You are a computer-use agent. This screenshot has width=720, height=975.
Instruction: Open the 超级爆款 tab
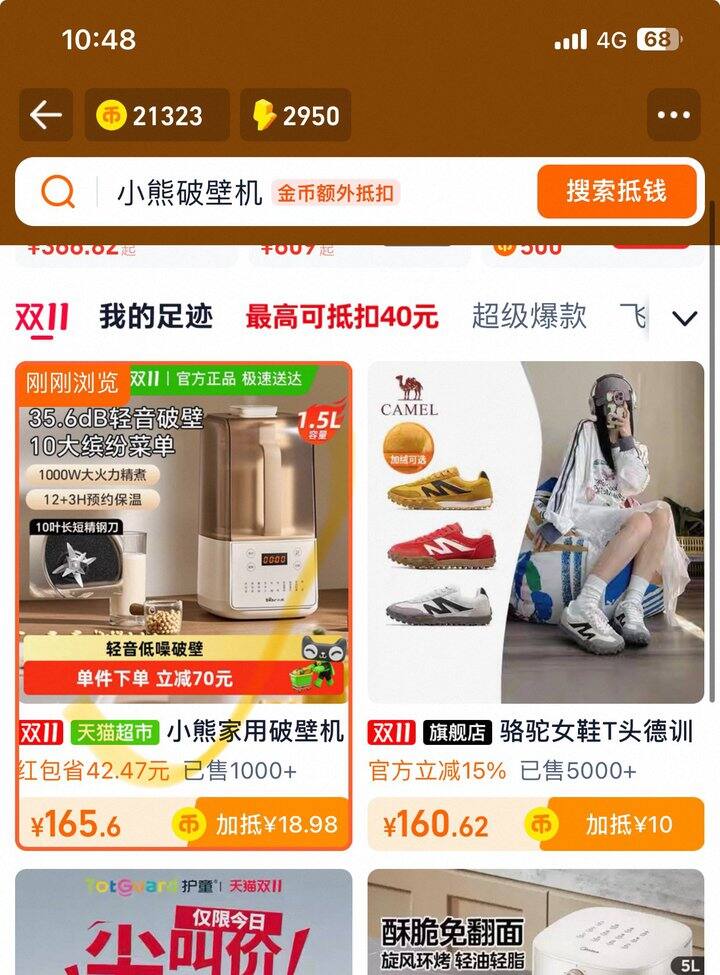529,317
